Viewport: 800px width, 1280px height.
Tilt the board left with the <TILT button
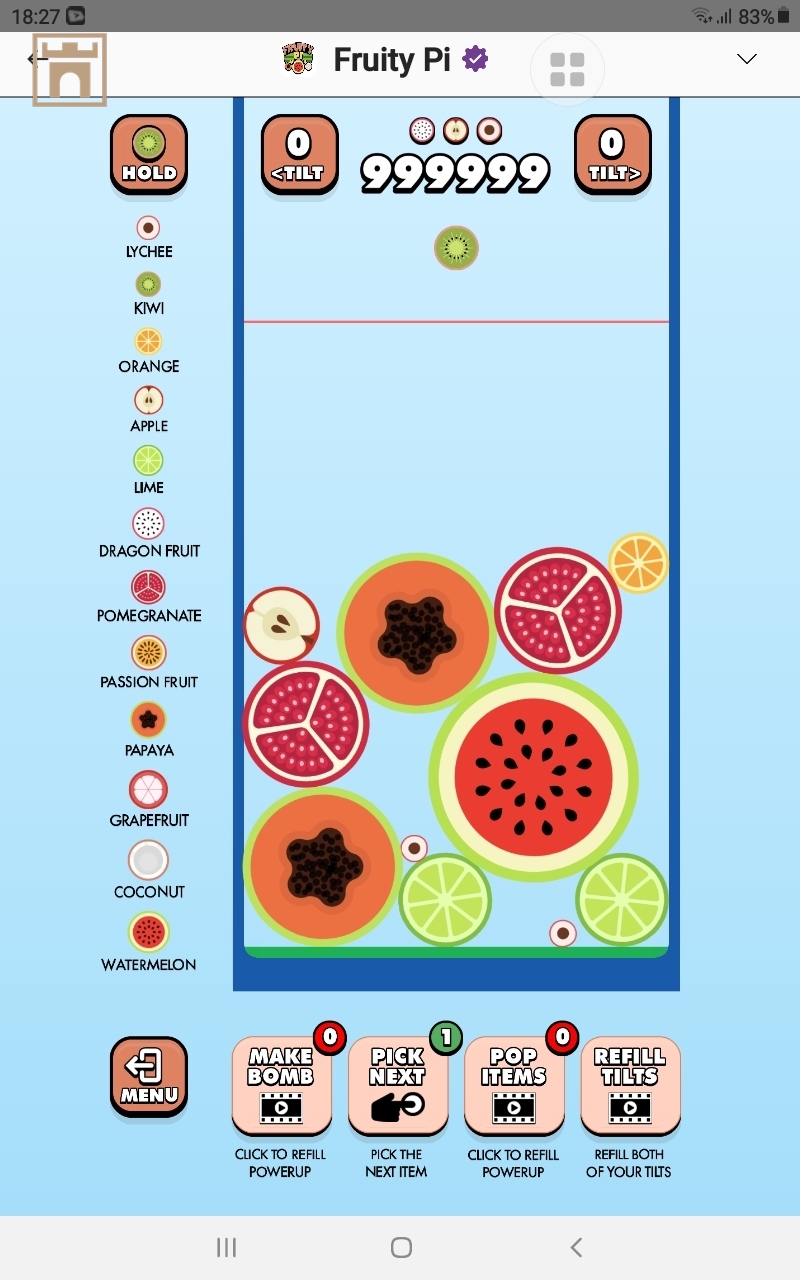299,154
